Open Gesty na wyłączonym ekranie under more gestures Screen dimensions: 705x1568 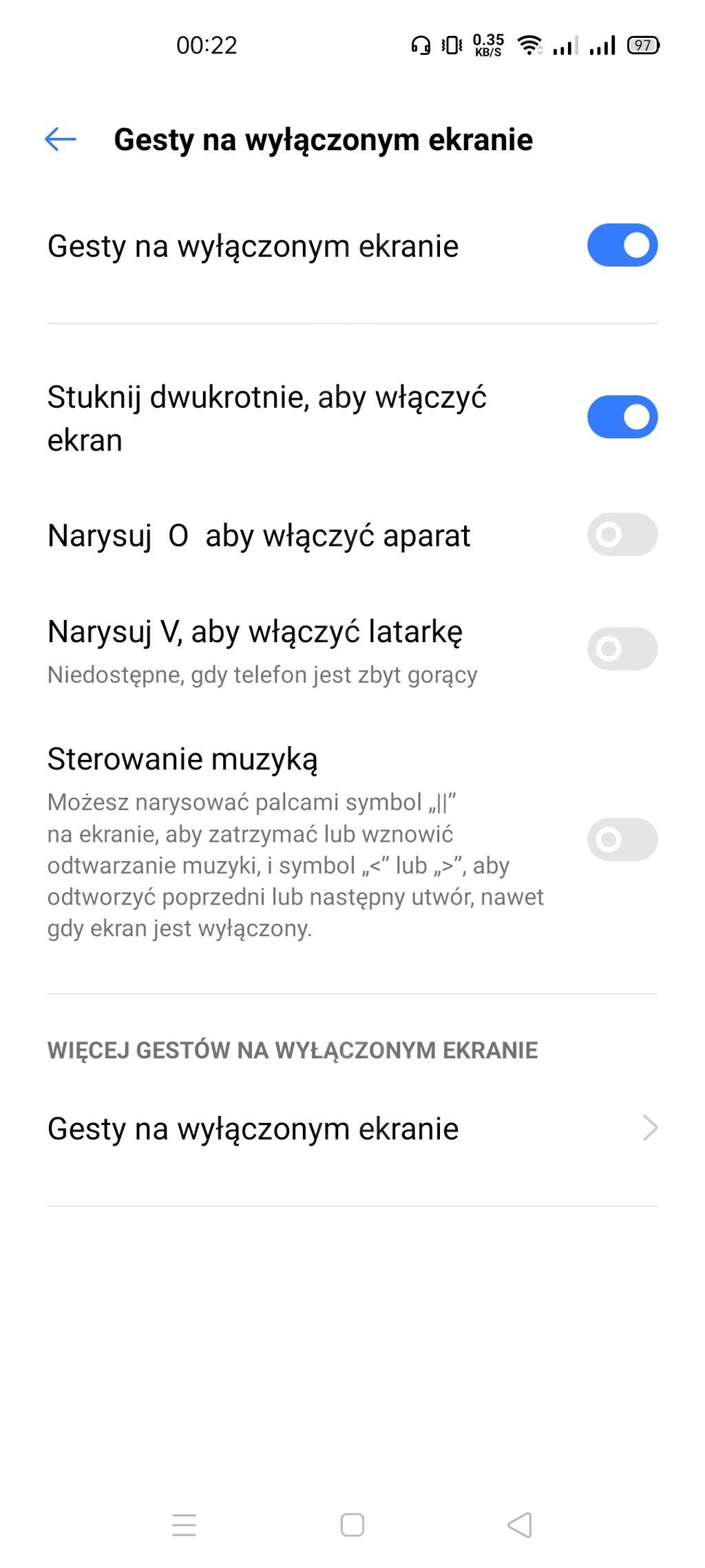pyautogui.click(x=351, y=1128)
